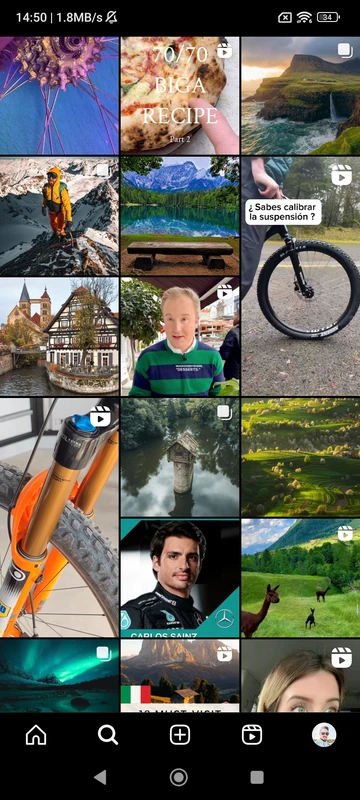Open the coastal waterfall cliff post
This screenshot has width=360, height=800.
point(300,95)
